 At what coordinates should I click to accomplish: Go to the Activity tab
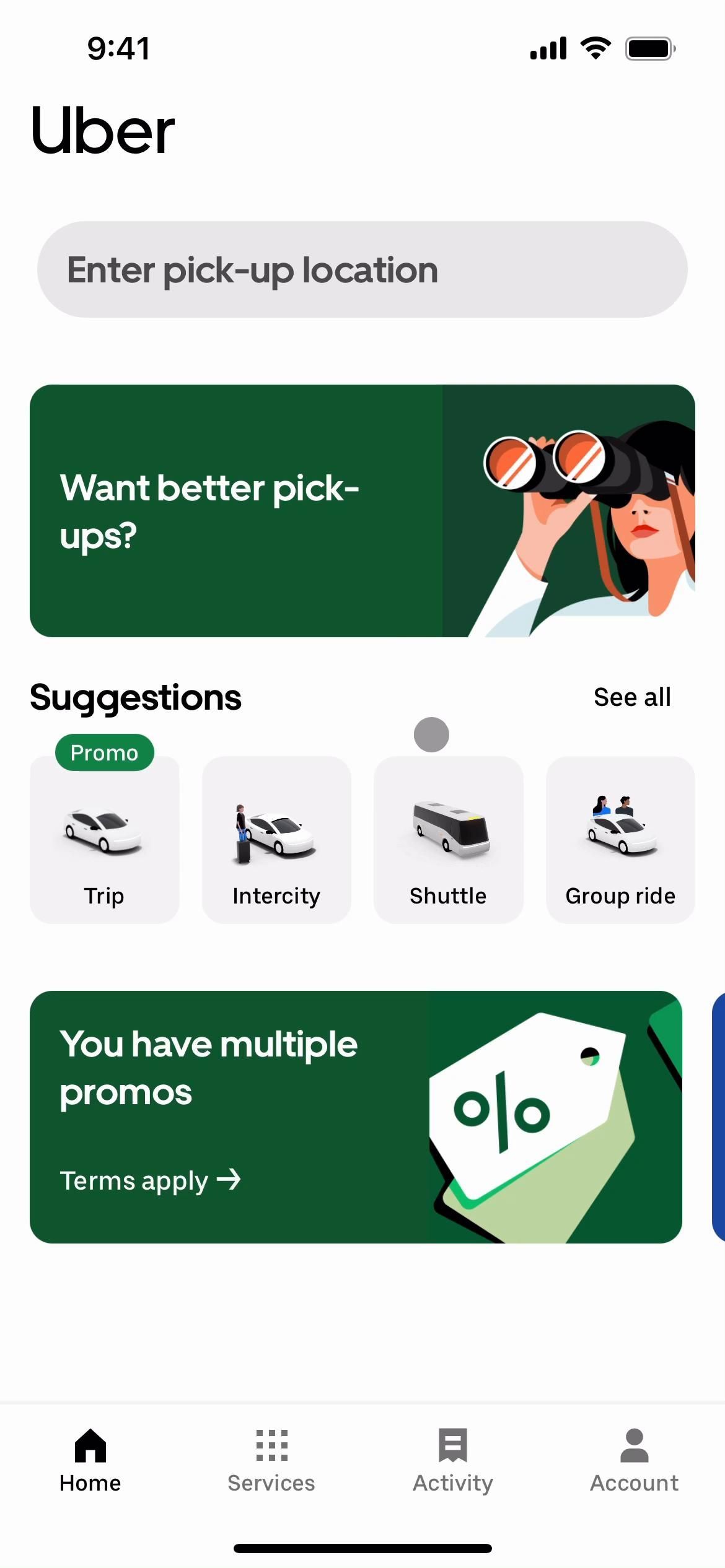(x=453, y=1459)
